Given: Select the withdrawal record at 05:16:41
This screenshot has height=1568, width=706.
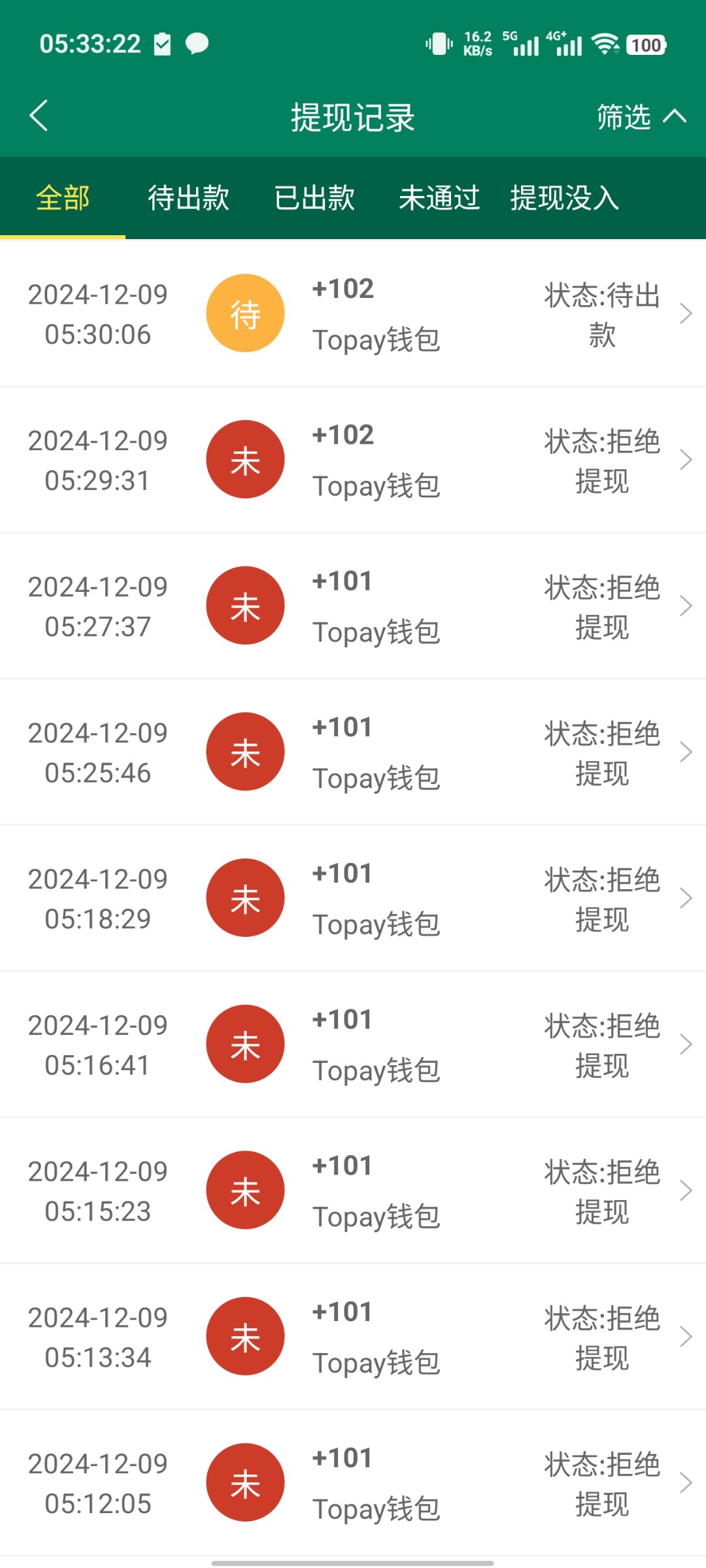Looking at the screenshot, I should point(353,1045).
